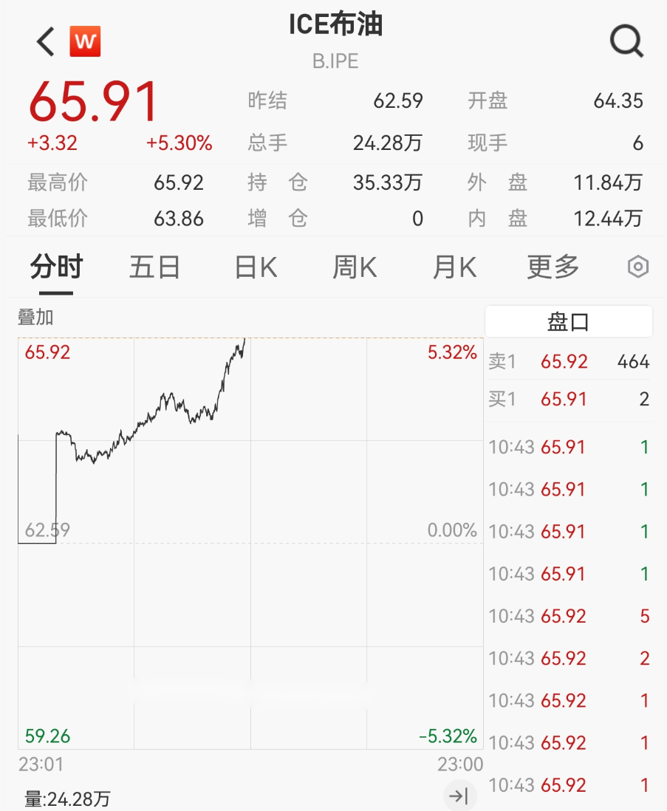The image size is (667, 811).
Task: Tap the 盘口 panel button
Action: click(x=568, y=322)
